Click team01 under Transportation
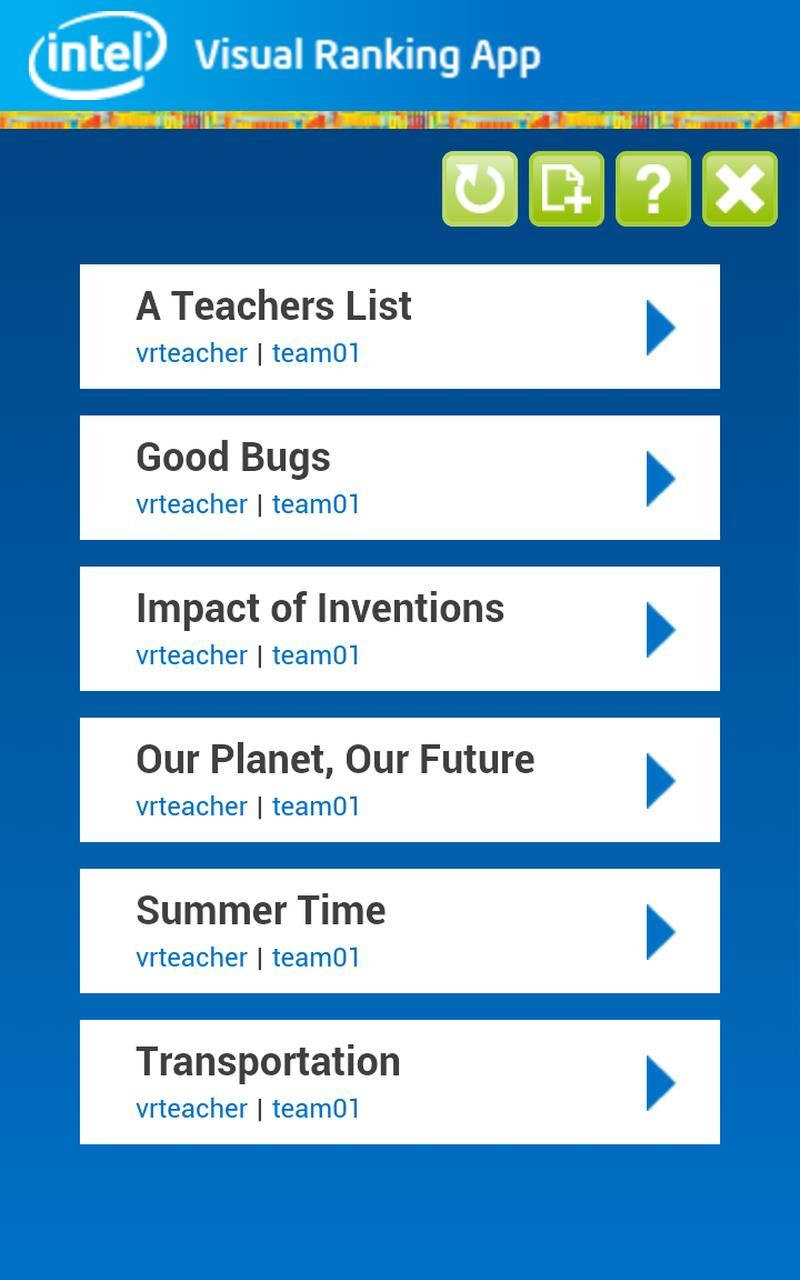This screenshot has height=1280, width=800. (316, 1108)
